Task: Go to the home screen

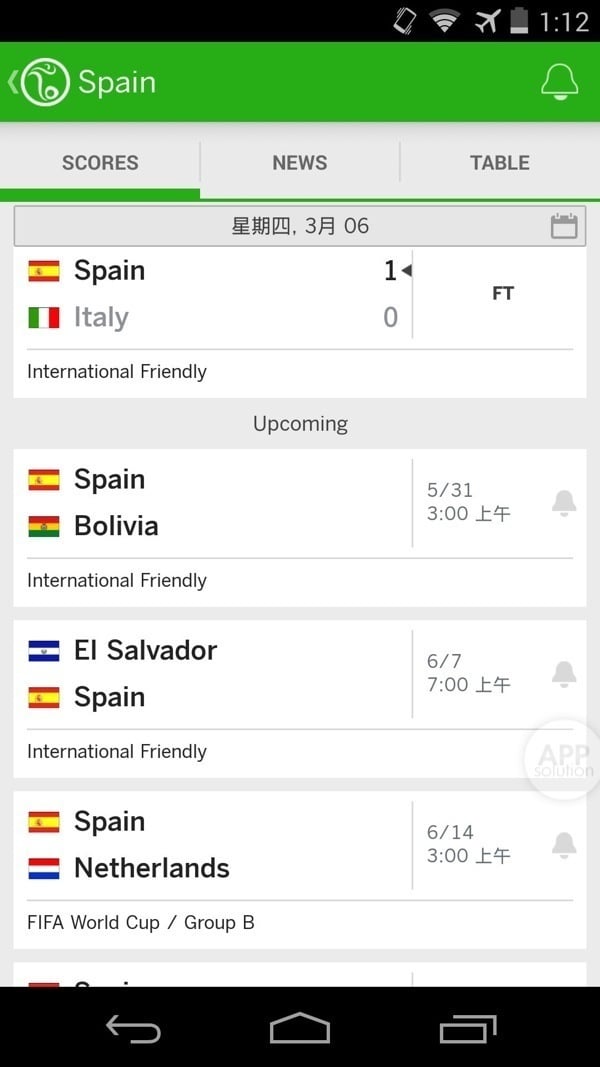Action: (300, 1029)
